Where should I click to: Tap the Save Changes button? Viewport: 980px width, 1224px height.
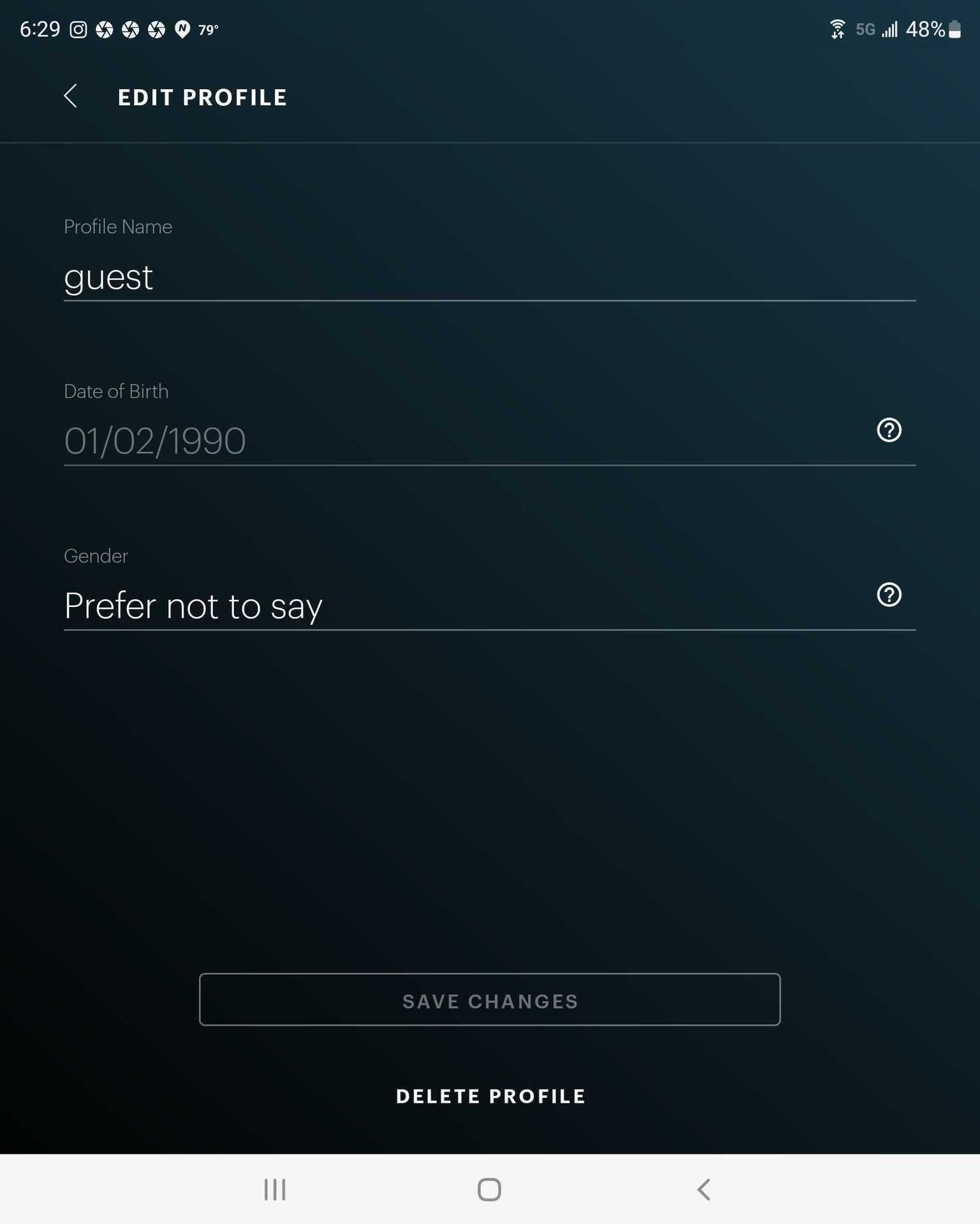(x=490, y=1000)
